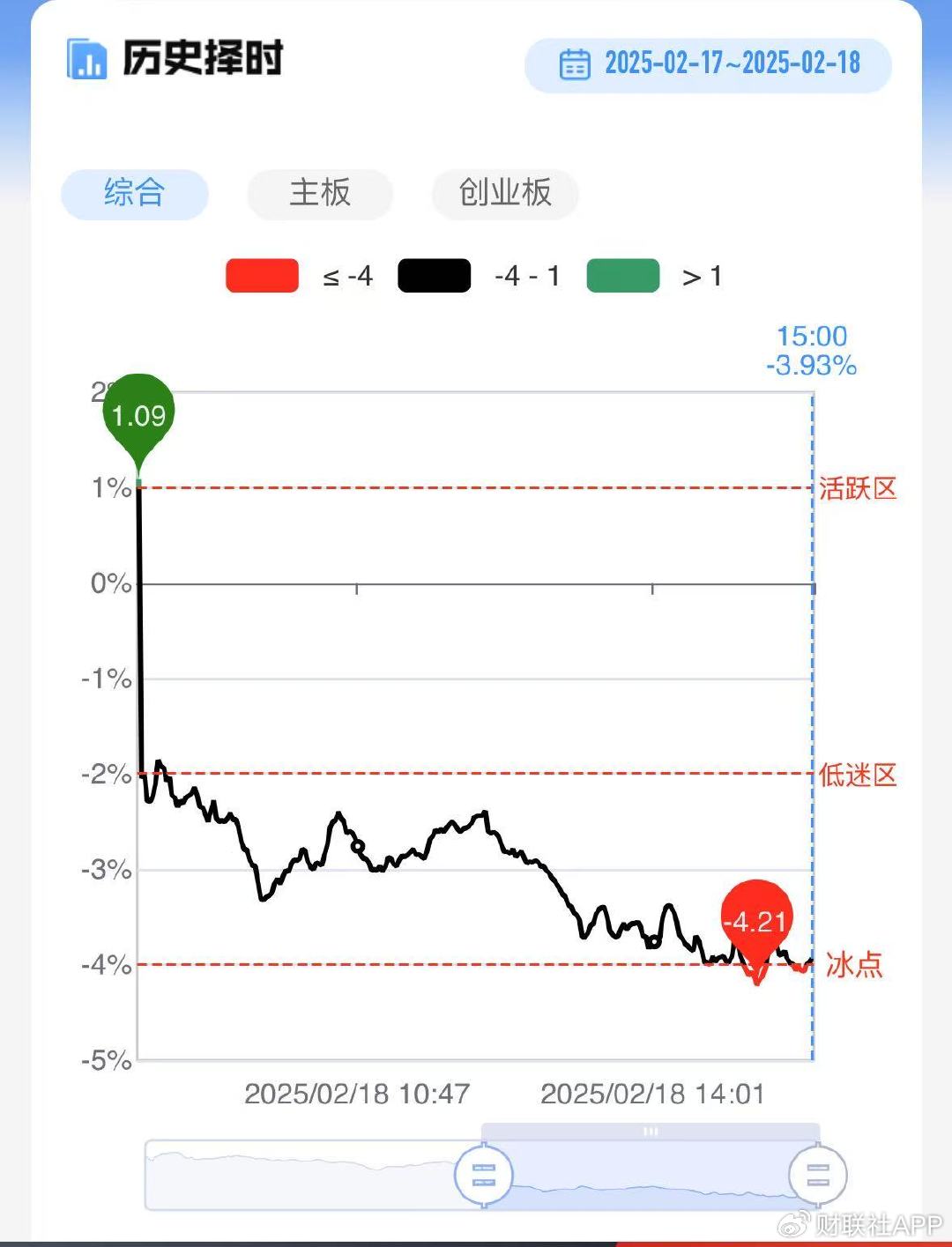Open the 2025-02-17~2025-02-18 date range picker
Viewport: 952px width, 1247px height.
tap(733, 63)
